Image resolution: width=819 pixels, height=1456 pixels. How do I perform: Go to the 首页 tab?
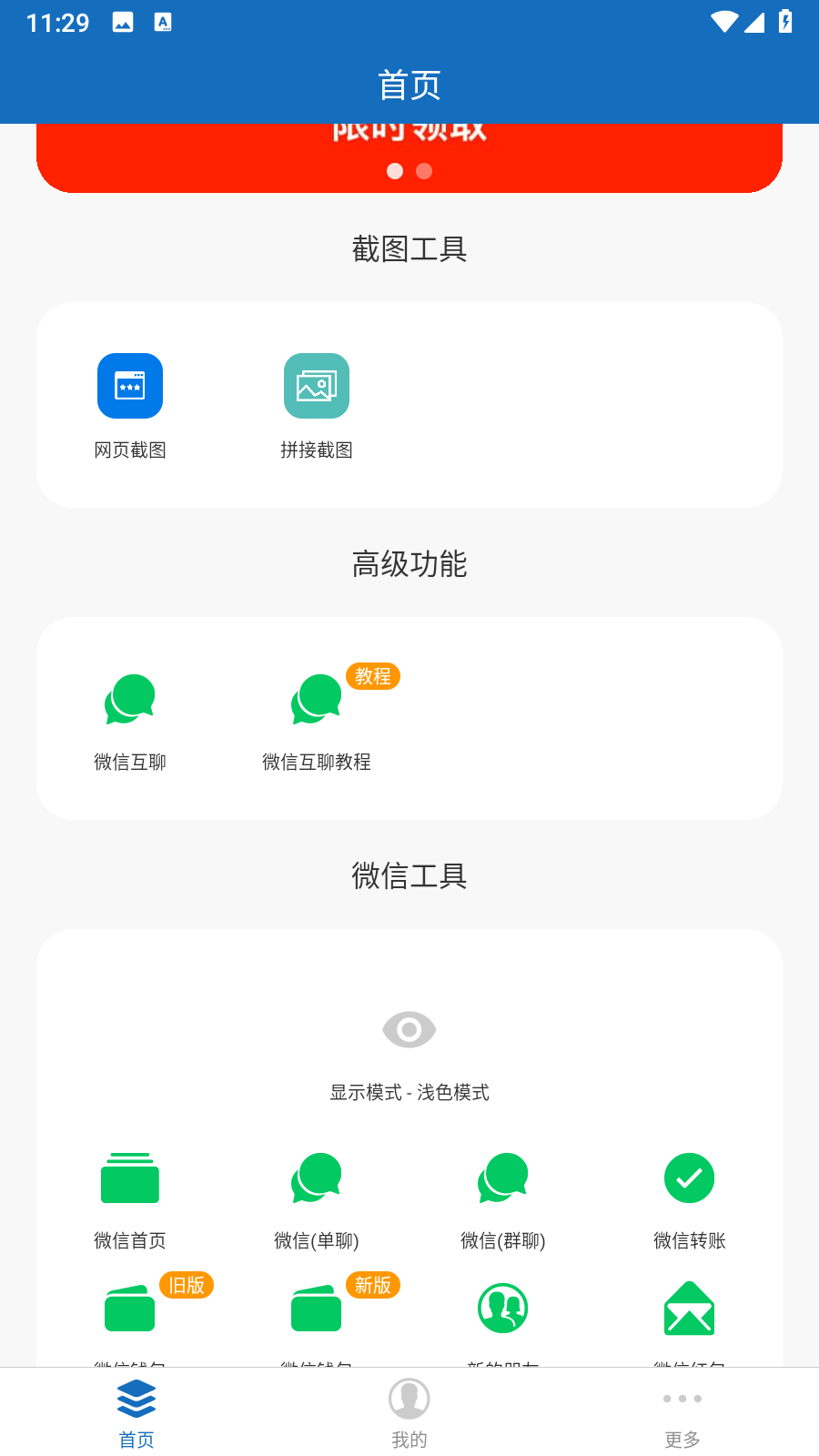[136, 1411]
